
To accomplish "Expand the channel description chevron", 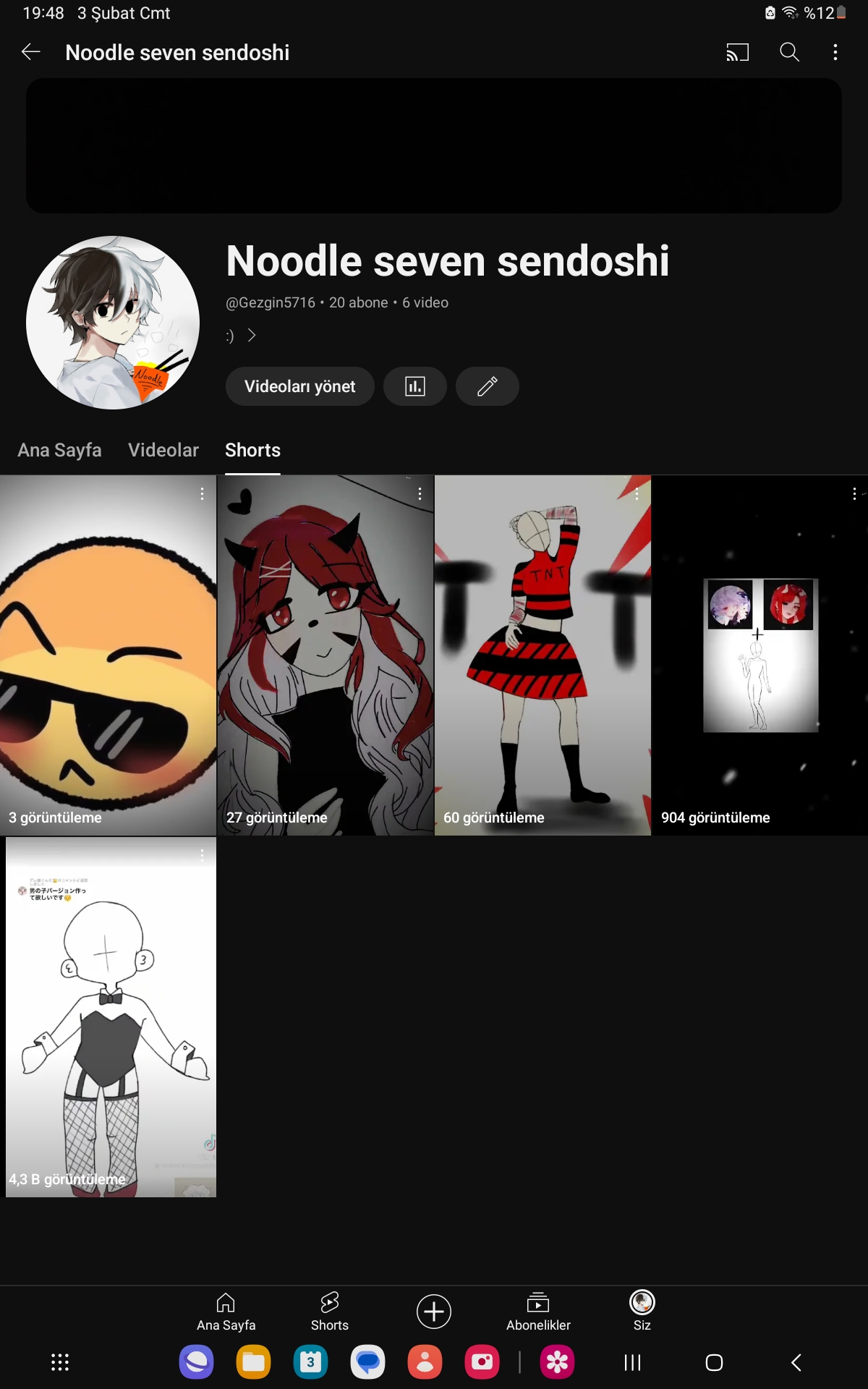I will point(252,335).
